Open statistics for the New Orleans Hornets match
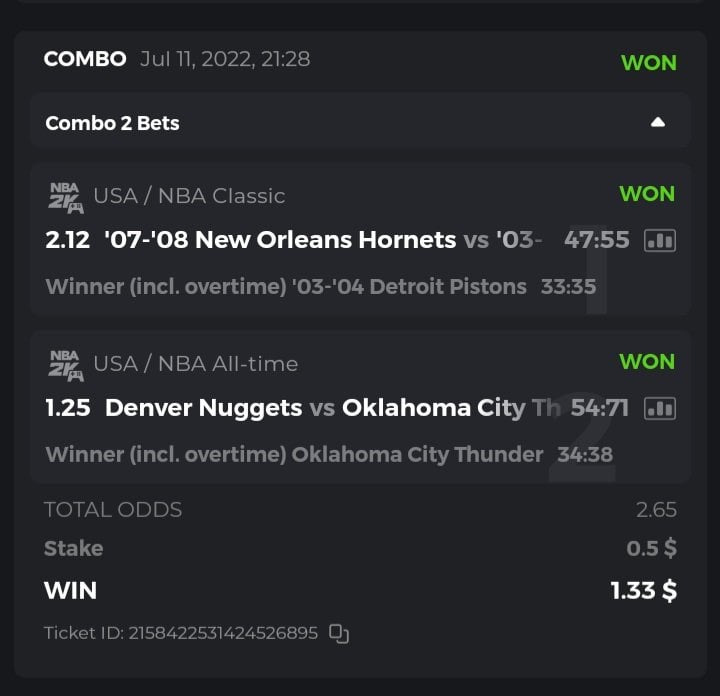 tap(659, 240)
